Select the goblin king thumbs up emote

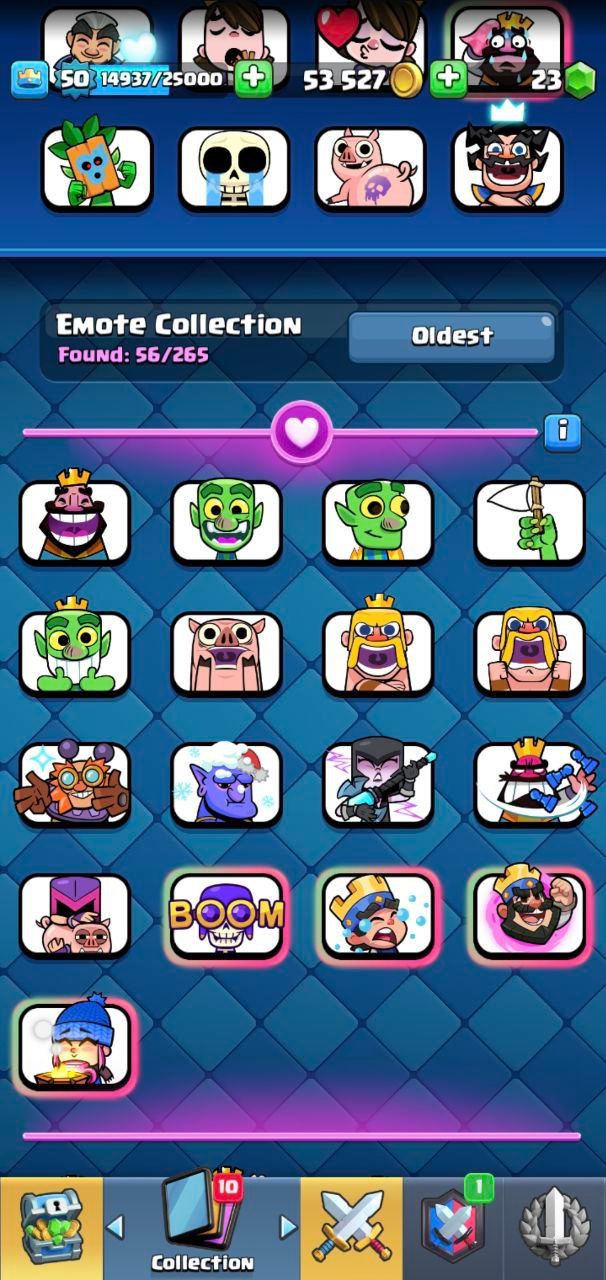pos(75,653)
